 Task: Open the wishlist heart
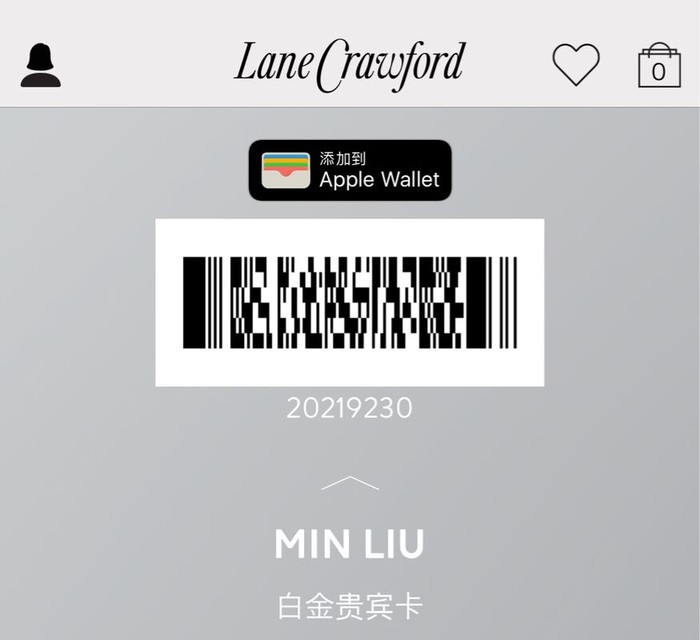tap(576, 65)
